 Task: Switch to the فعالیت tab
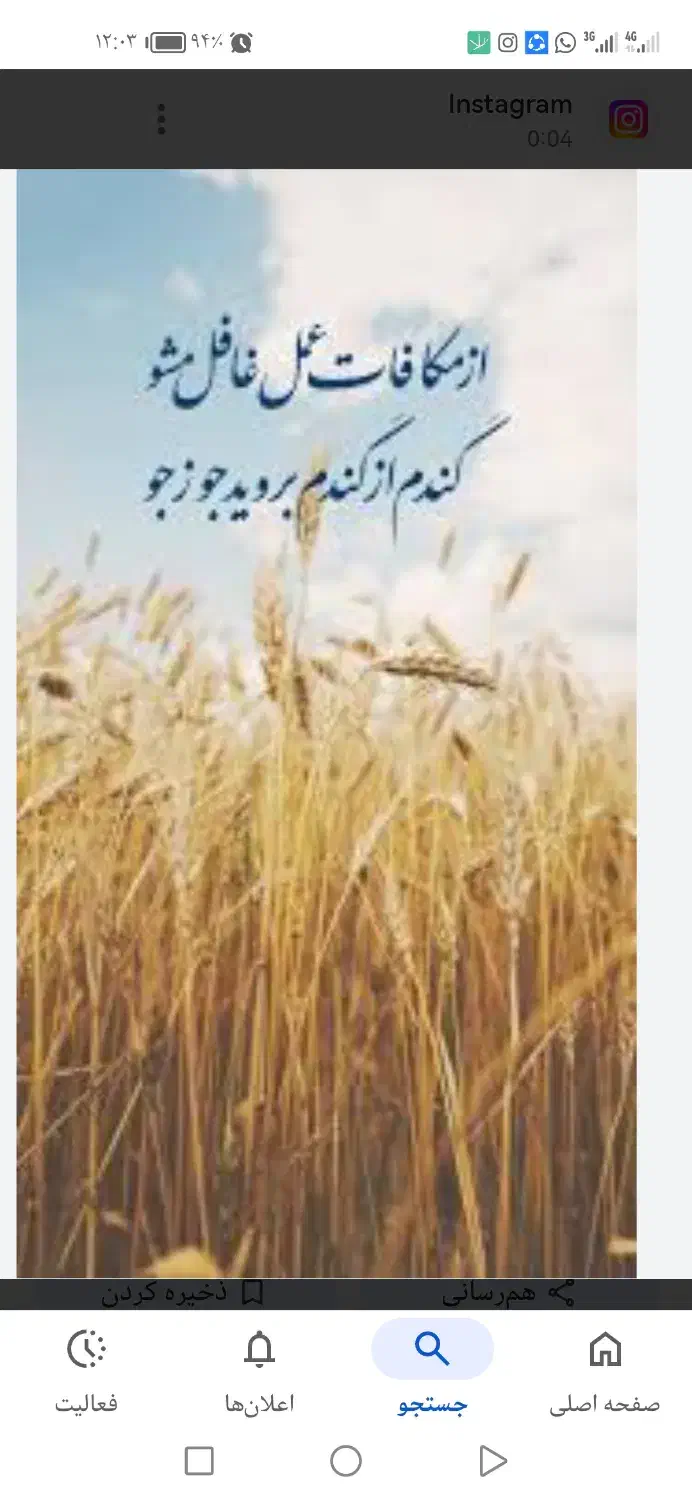(87, 1370)
